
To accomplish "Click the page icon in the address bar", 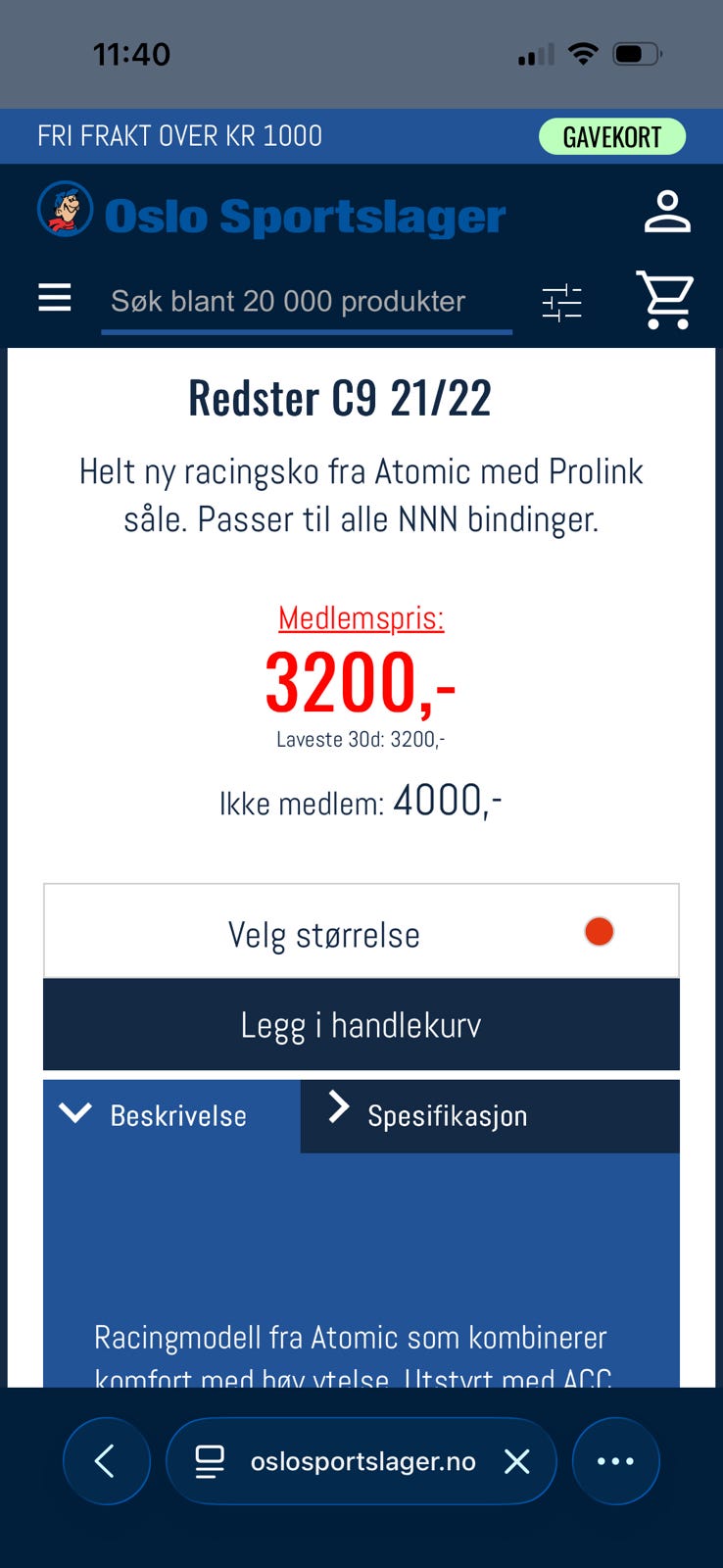I will pos(209,1460).
